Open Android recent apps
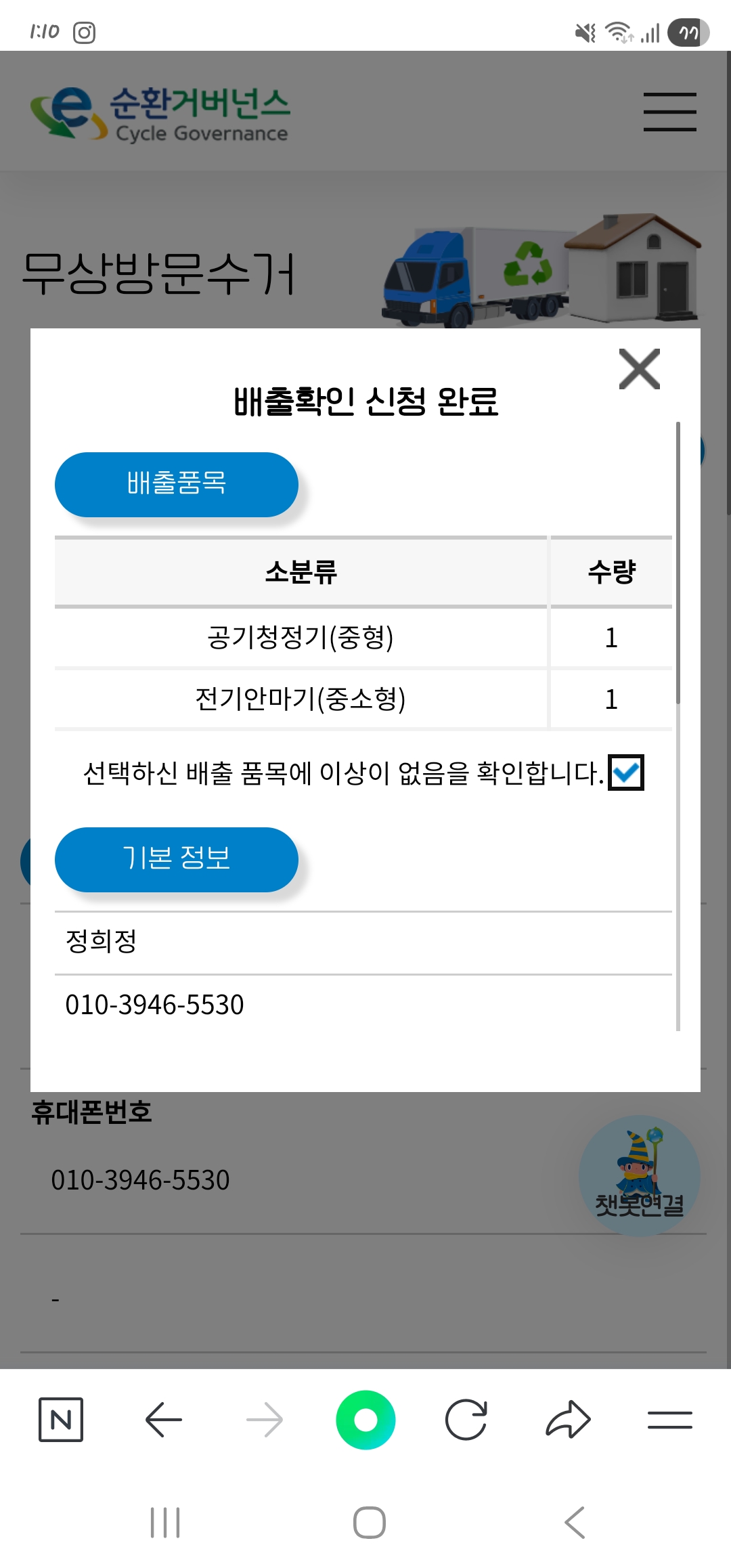The width and height of the screenshot is (731, 1568). click(165, 1523)
